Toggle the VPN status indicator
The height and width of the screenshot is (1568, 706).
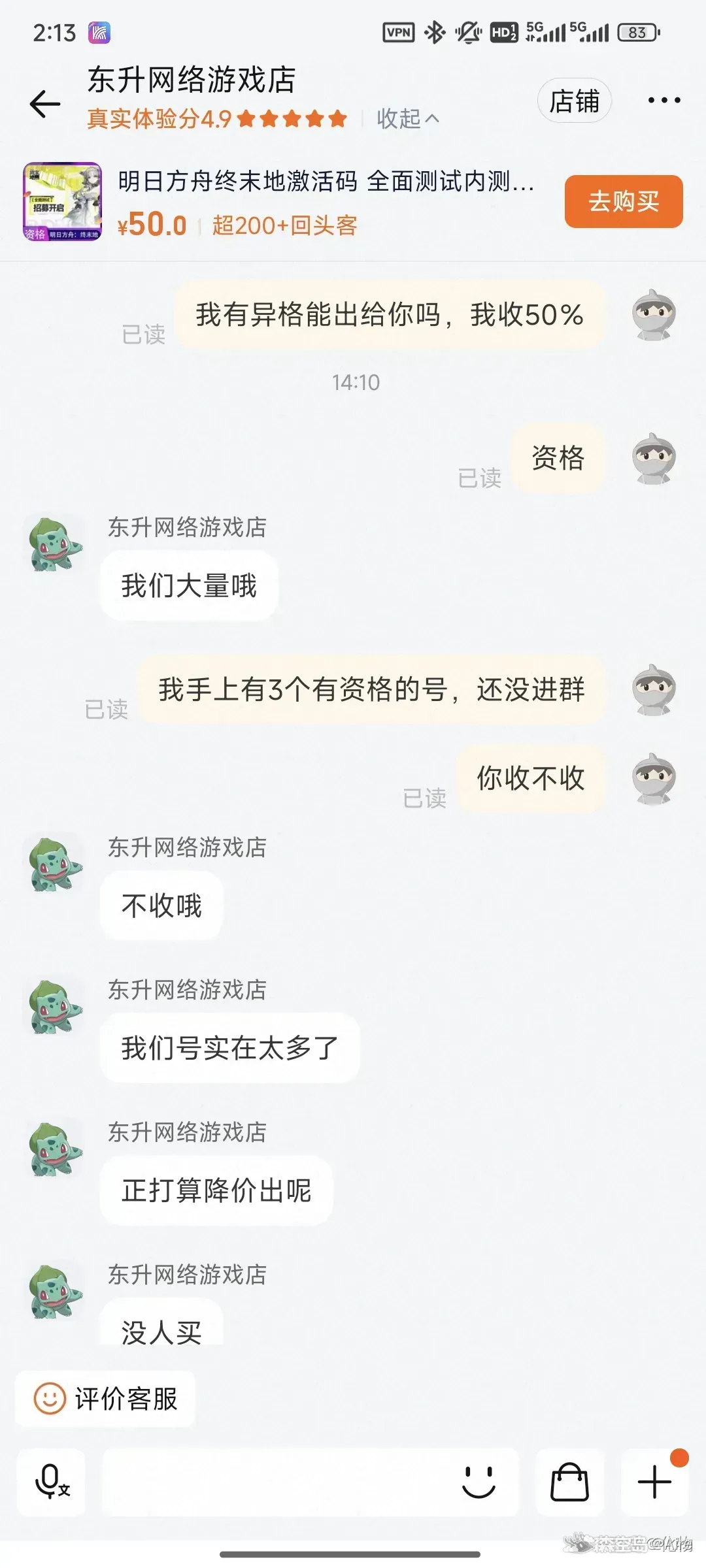pyautogui.click(x=397, y=31)
